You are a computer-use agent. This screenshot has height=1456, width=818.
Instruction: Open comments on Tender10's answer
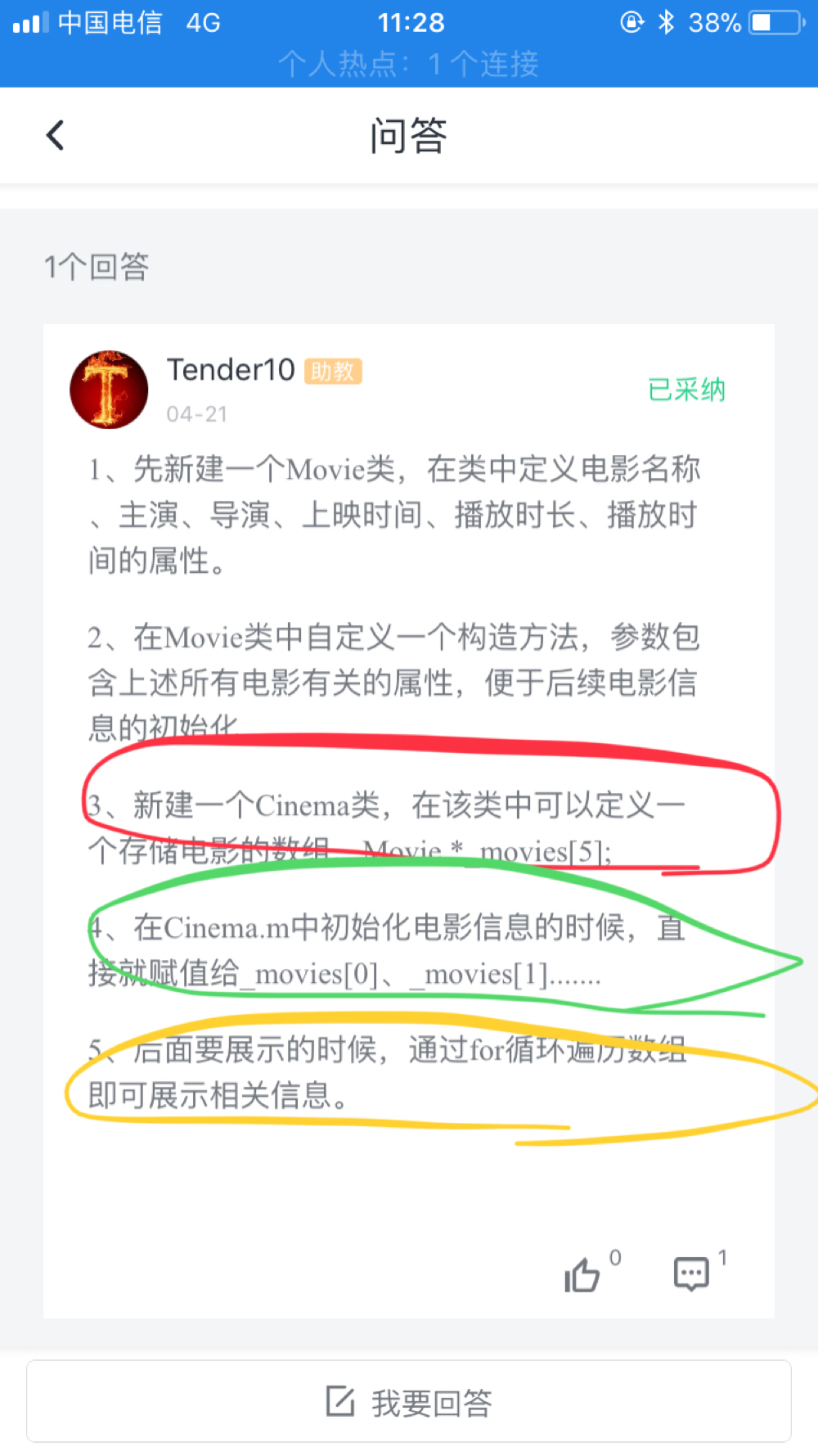pos(691,1273)
